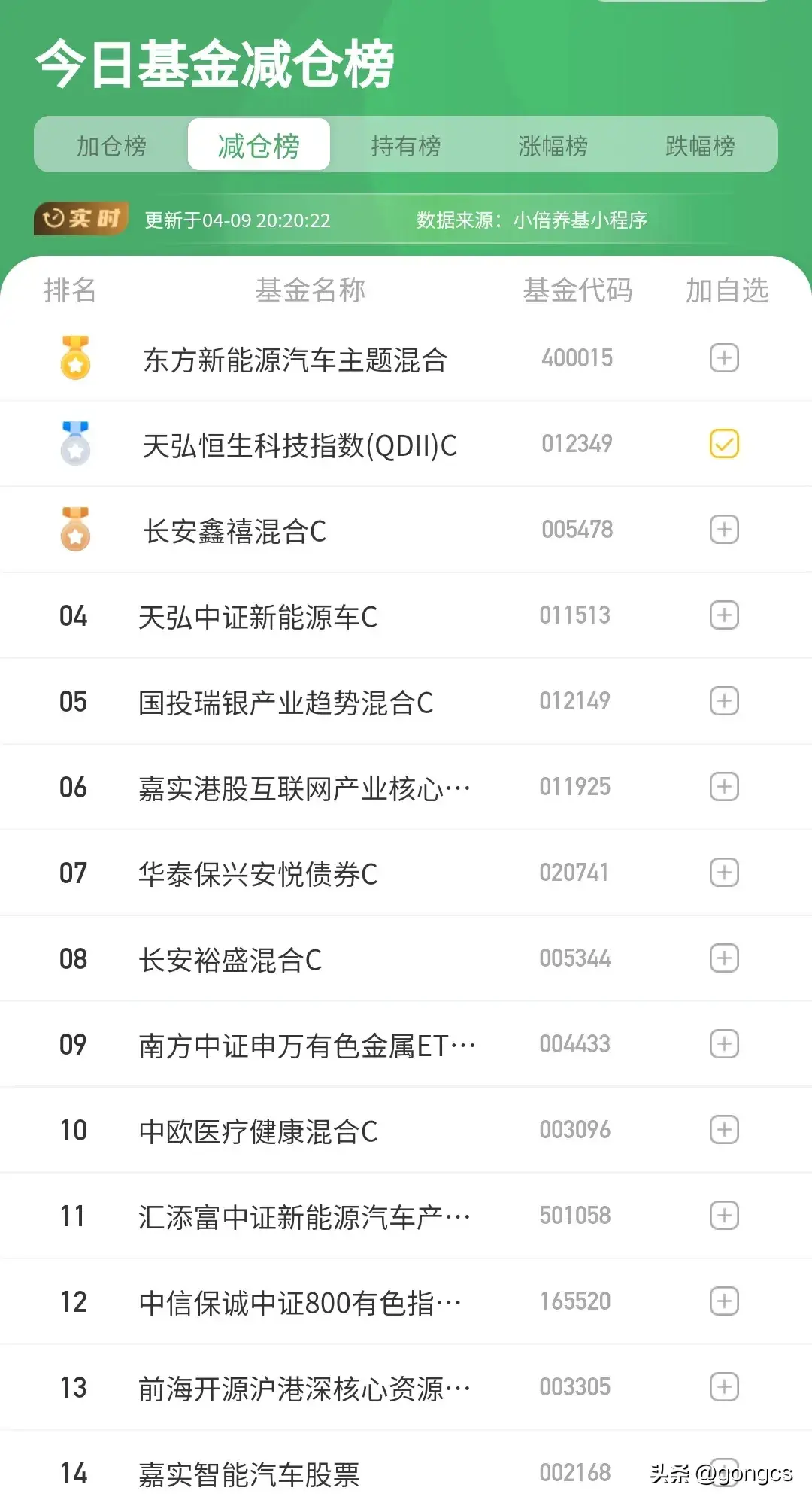812x1503 pixels.
Task: Toggle favorite for 华泰保兴安悦债券C
Action: click(x=723, y=872)
